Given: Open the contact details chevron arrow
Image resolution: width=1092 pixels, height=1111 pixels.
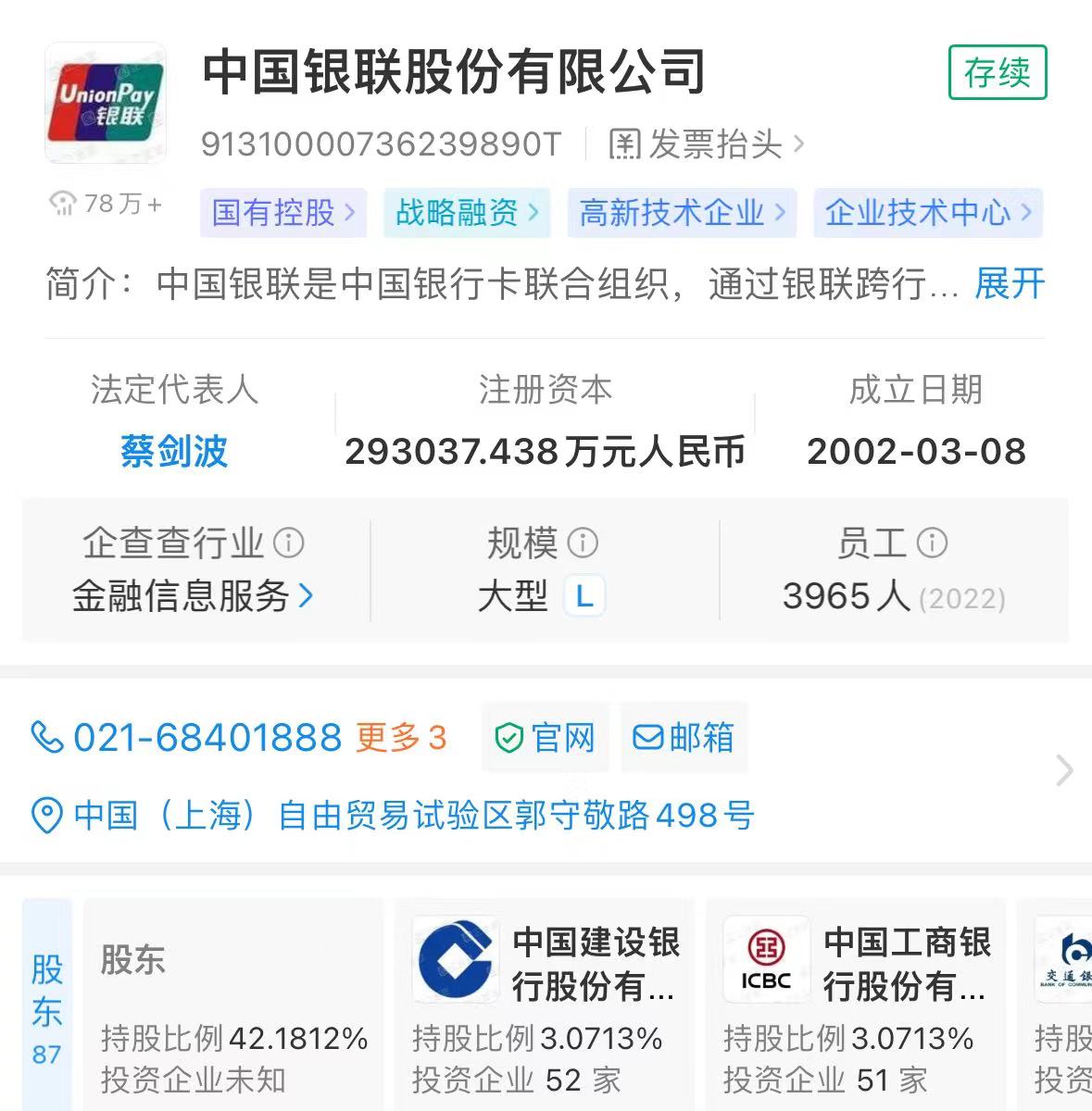Looking at the screenshot, I should click(x=1065, y=770).
